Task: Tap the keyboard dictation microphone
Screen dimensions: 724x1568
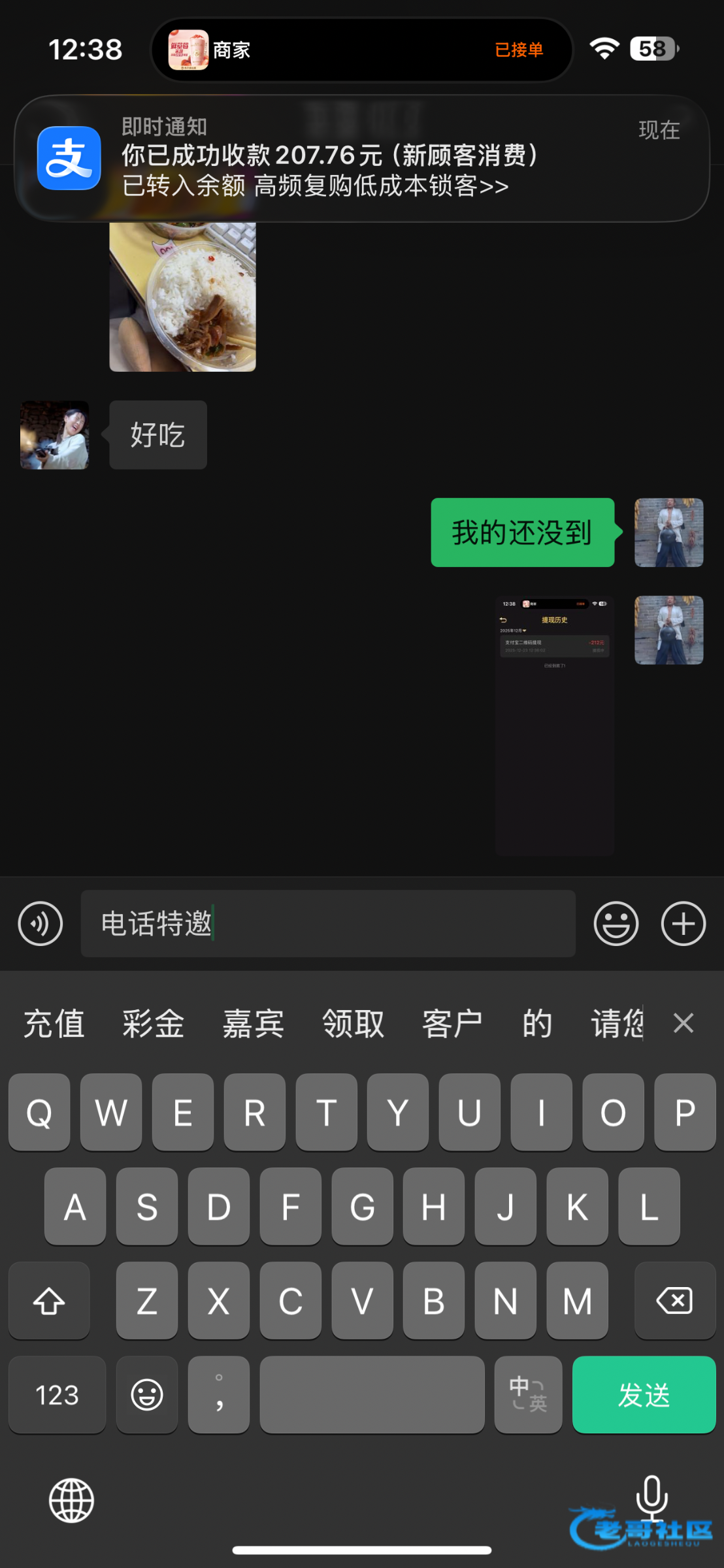Action: pyautogui.click(x=651, y=1496)
